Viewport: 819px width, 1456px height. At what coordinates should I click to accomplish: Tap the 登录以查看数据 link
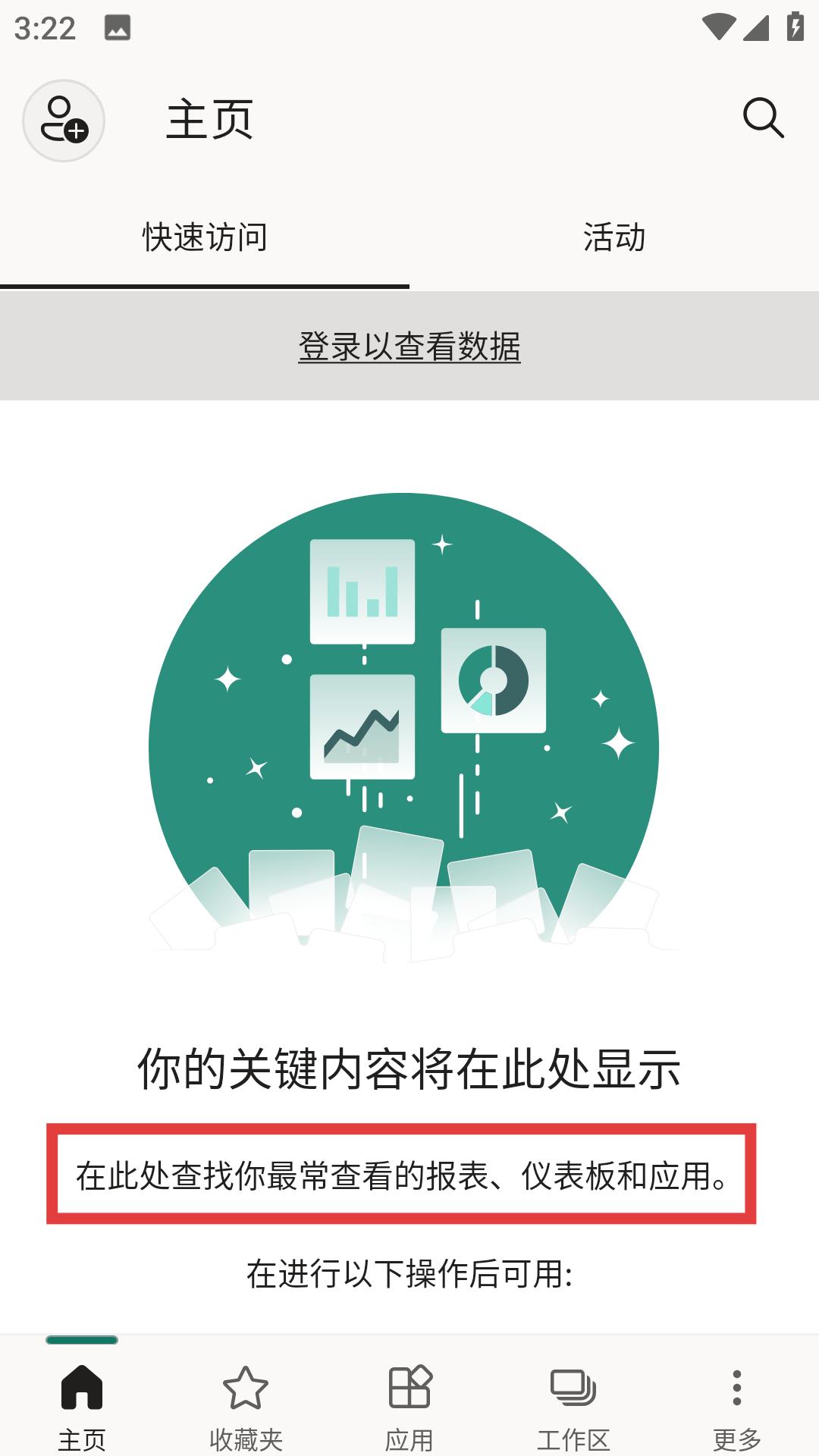(x=409, y=347)
